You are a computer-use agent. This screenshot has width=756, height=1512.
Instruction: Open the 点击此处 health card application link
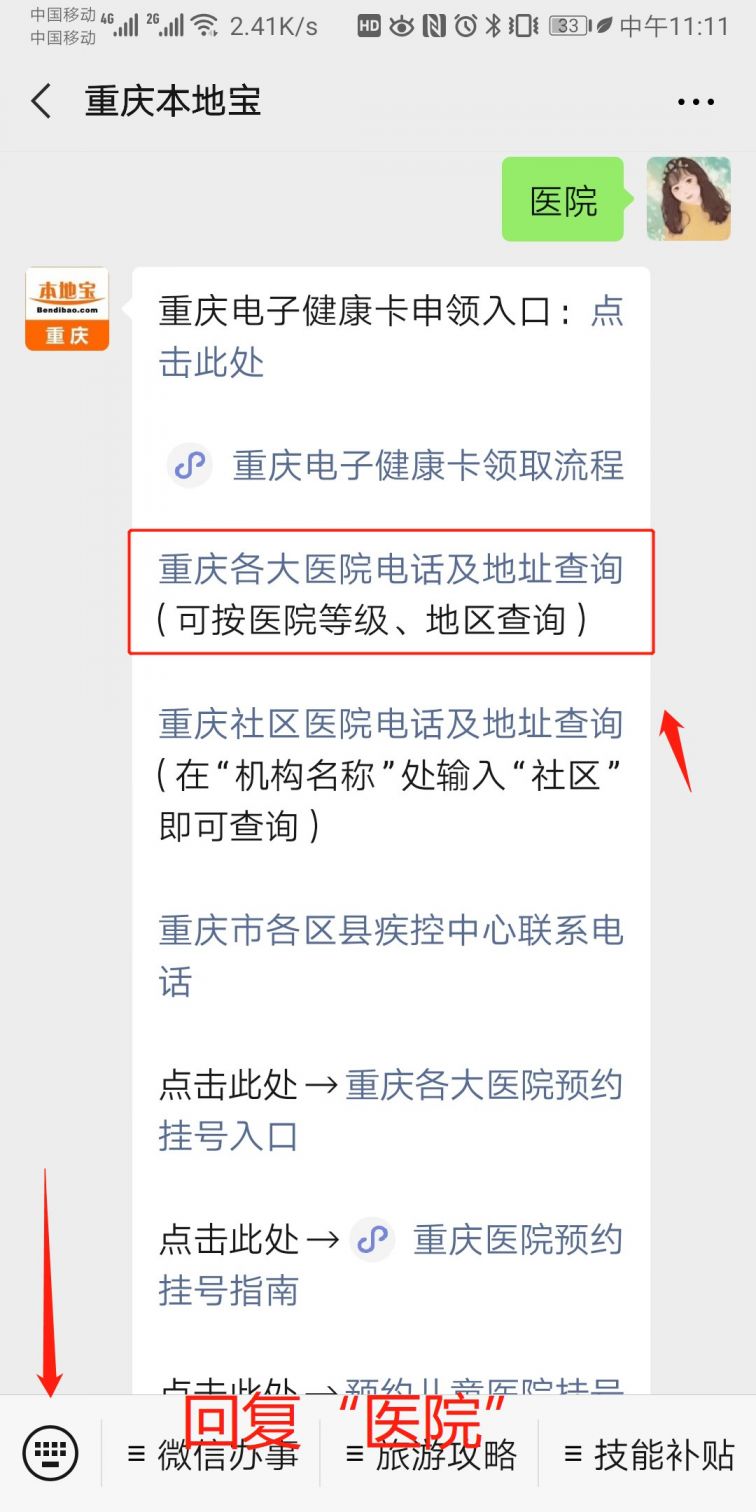point(211,361)
